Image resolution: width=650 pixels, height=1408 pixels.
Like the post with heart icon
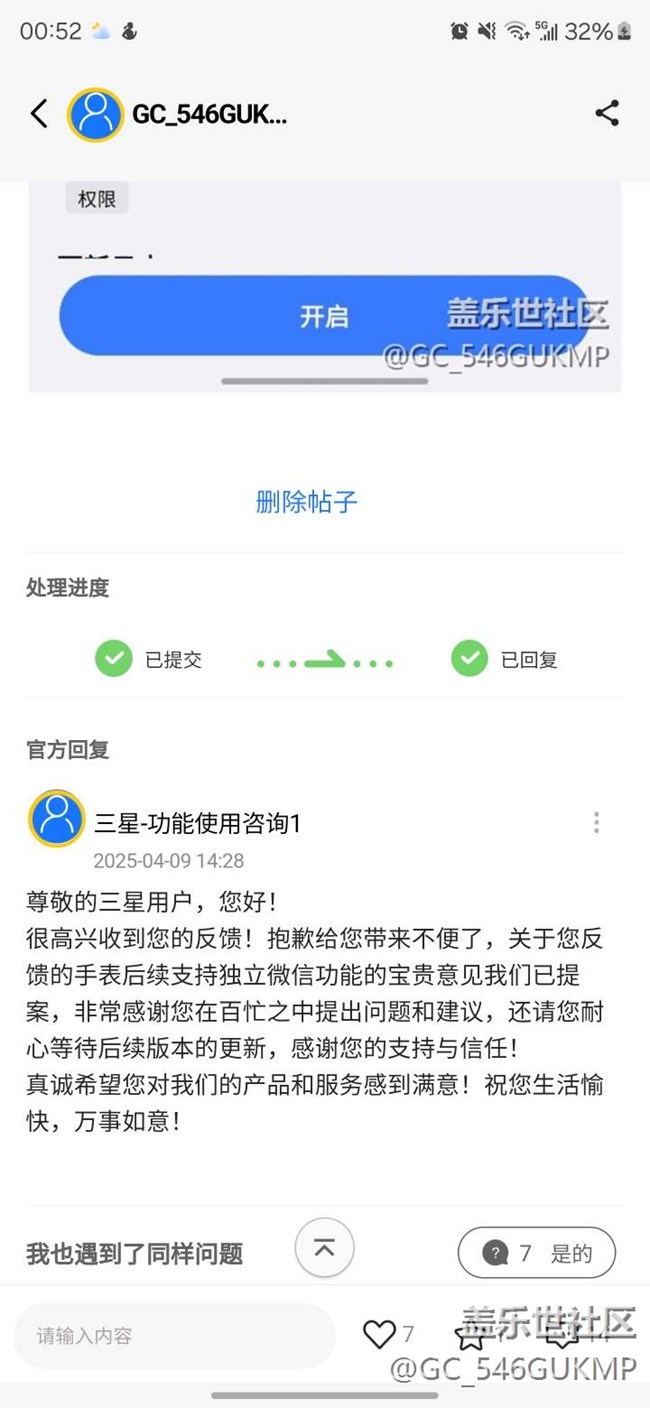(379, 1334)
